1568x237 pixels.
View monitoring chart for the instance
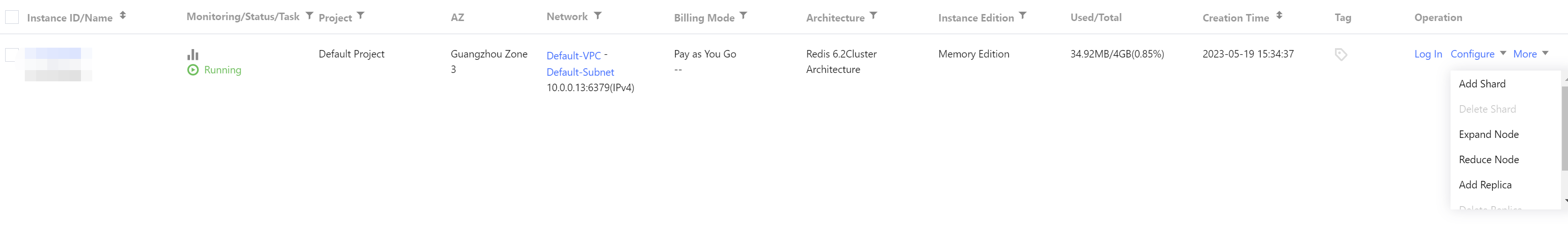click(193, 55)
